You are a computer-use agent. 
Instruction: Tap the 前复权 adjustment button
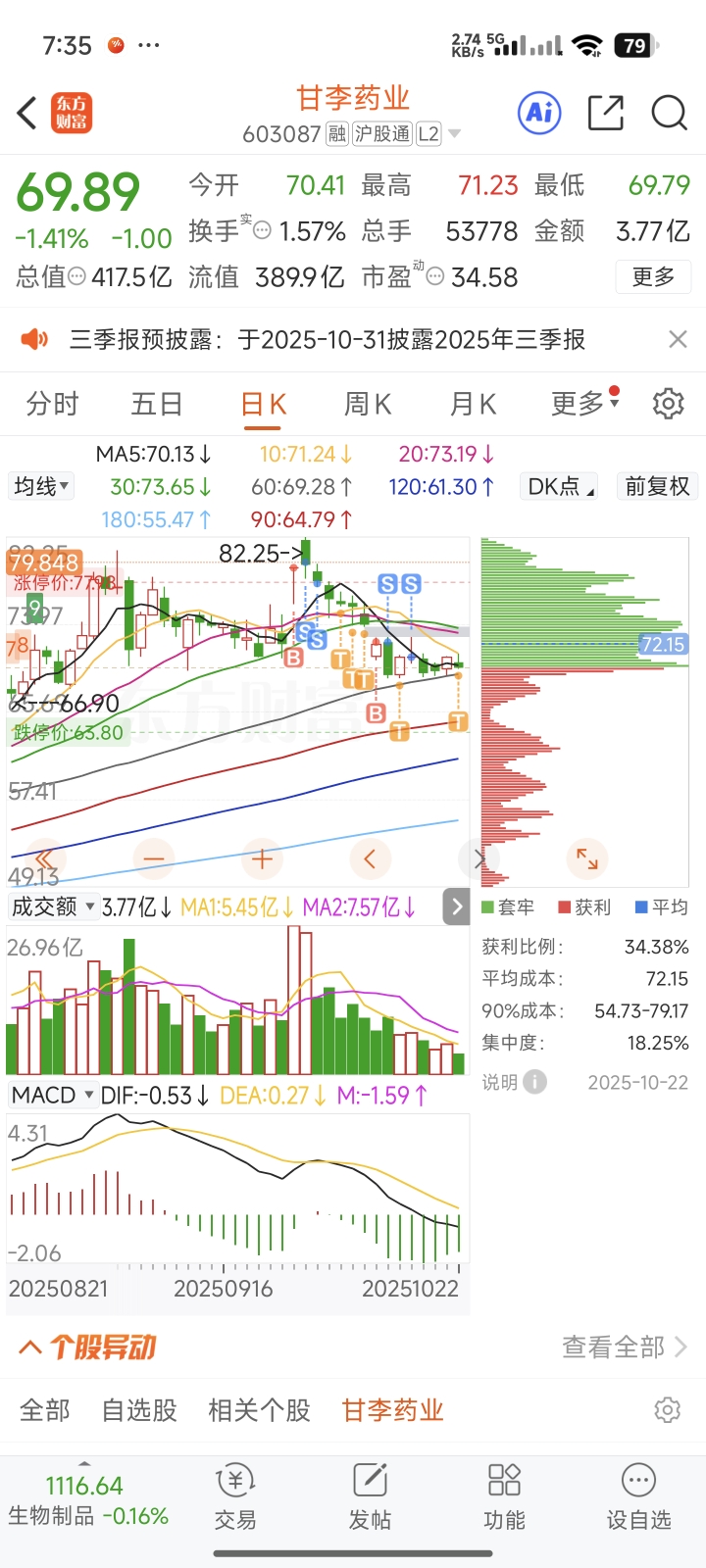(x=657, y=486)
